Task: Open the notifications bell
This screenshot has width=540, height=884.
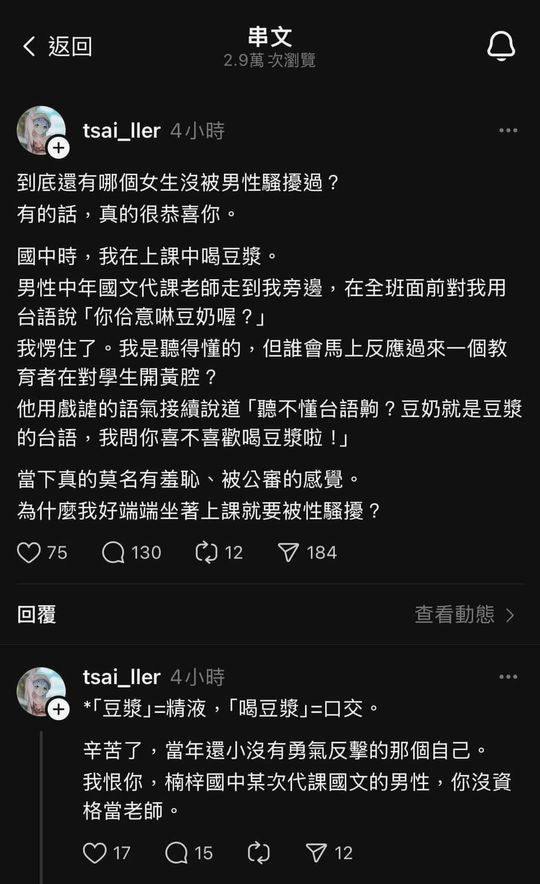Action: [x=501, y=46]
